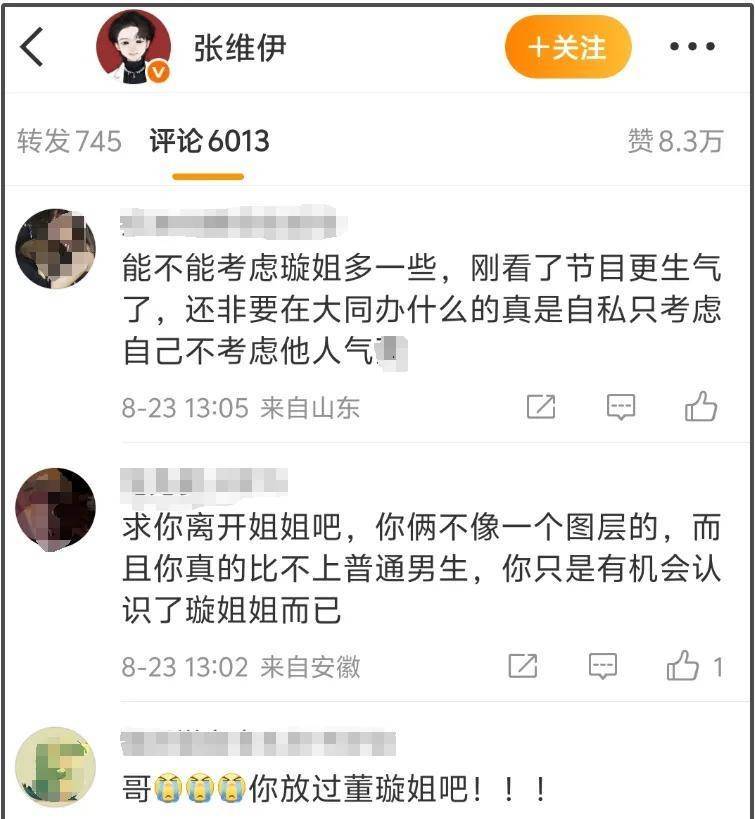Open avatar of commenter saying 放过董璇姐吧
This screenshot has width=755, height=819.
click(x=56, y=768)
